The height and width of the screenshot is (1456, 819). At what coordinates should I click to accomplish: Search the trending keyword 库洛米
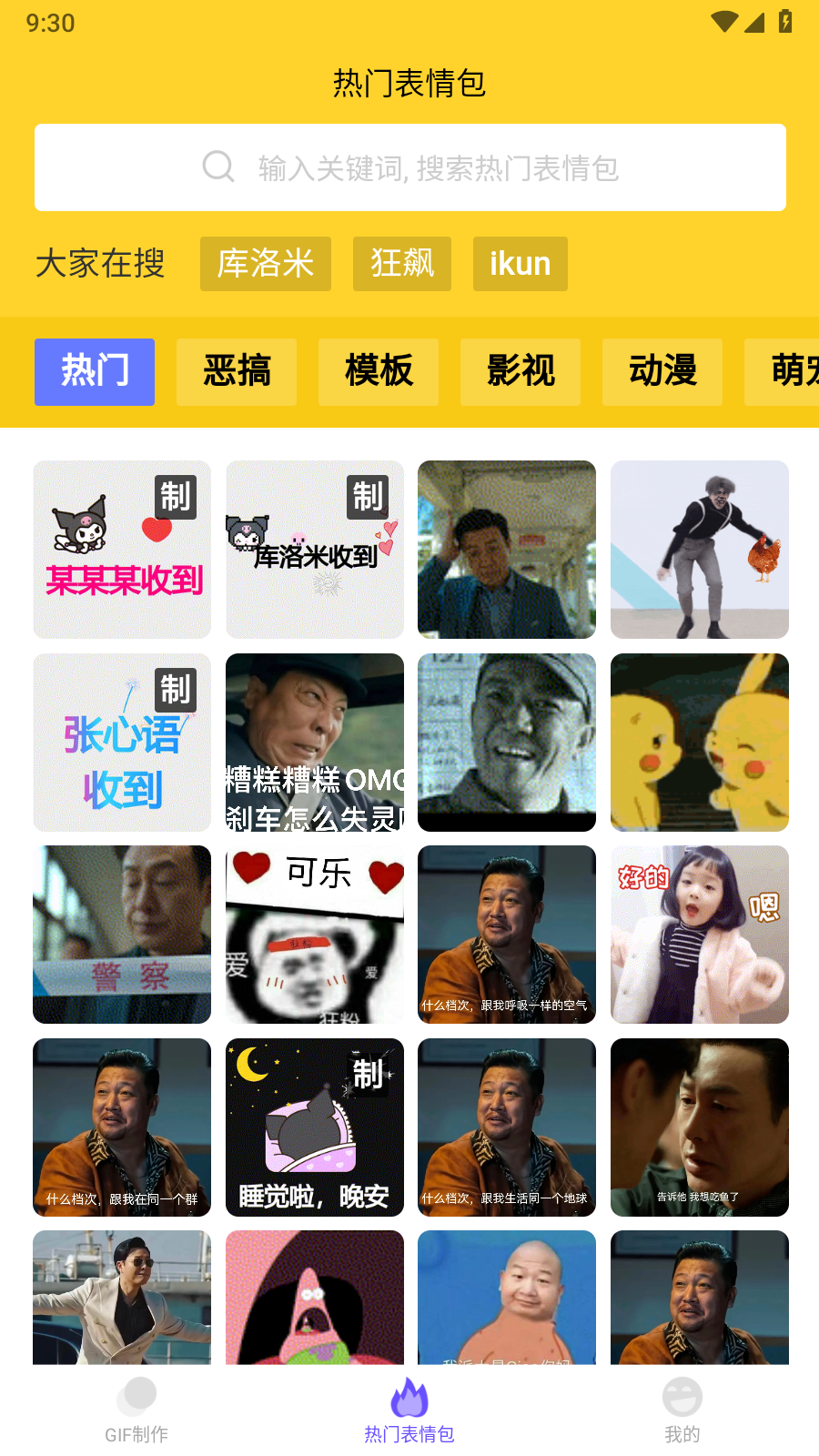click(x=265, y=264)
